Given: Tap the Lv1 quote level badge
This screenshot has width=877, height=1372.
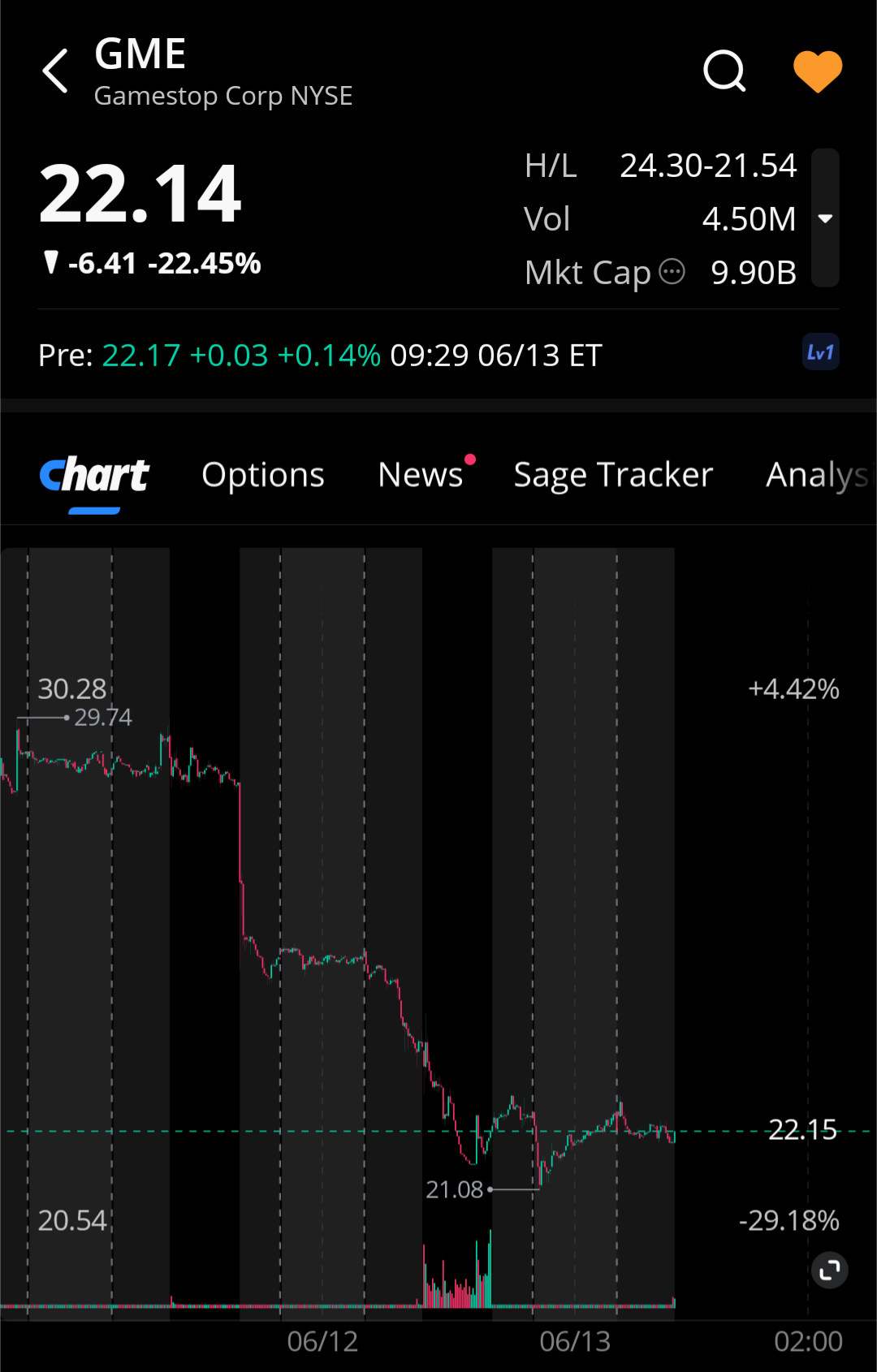Looking at the screenshot, I should 820,352.
